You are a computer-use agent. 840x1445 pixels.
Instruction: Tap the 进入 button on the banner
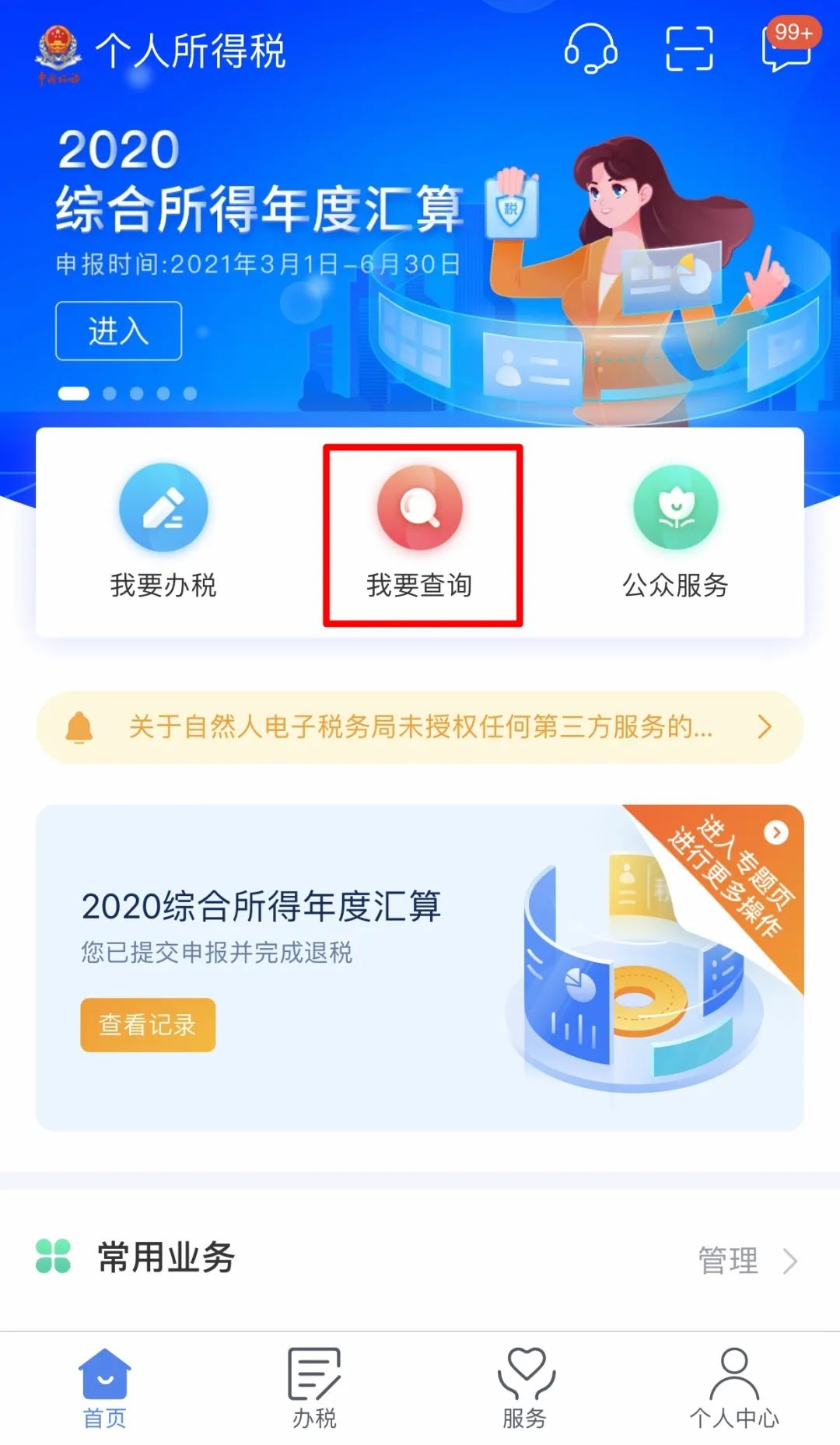click(x=118, y=331)
